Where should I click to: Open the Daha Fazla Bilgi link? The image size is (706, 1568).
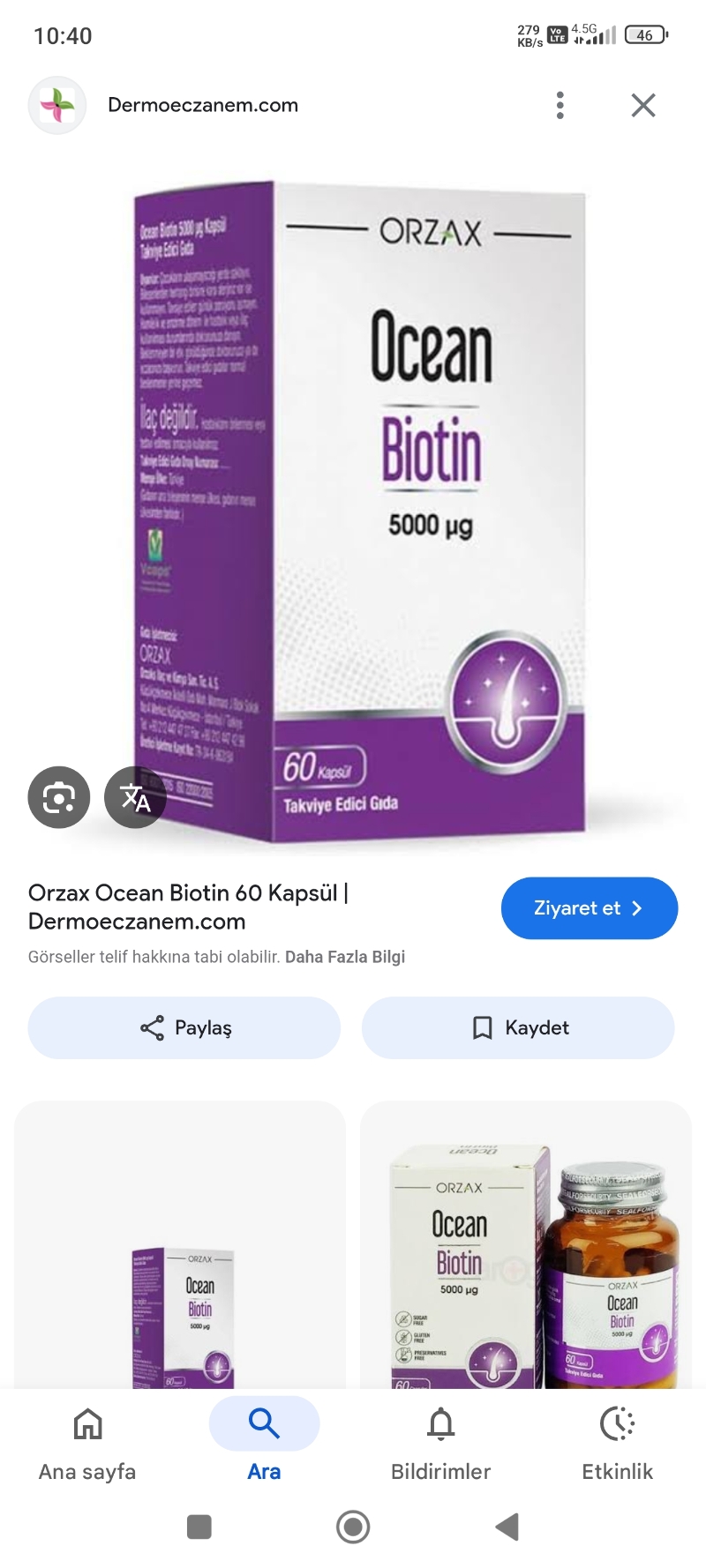pyautogui.click(x=344, y=957)
